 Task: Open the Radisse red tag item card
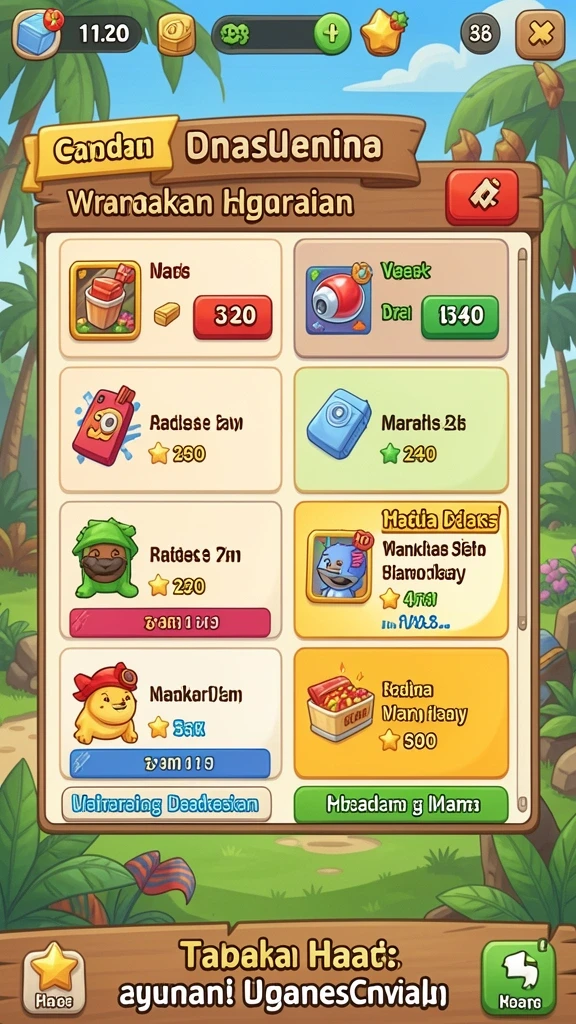point(170,430)
